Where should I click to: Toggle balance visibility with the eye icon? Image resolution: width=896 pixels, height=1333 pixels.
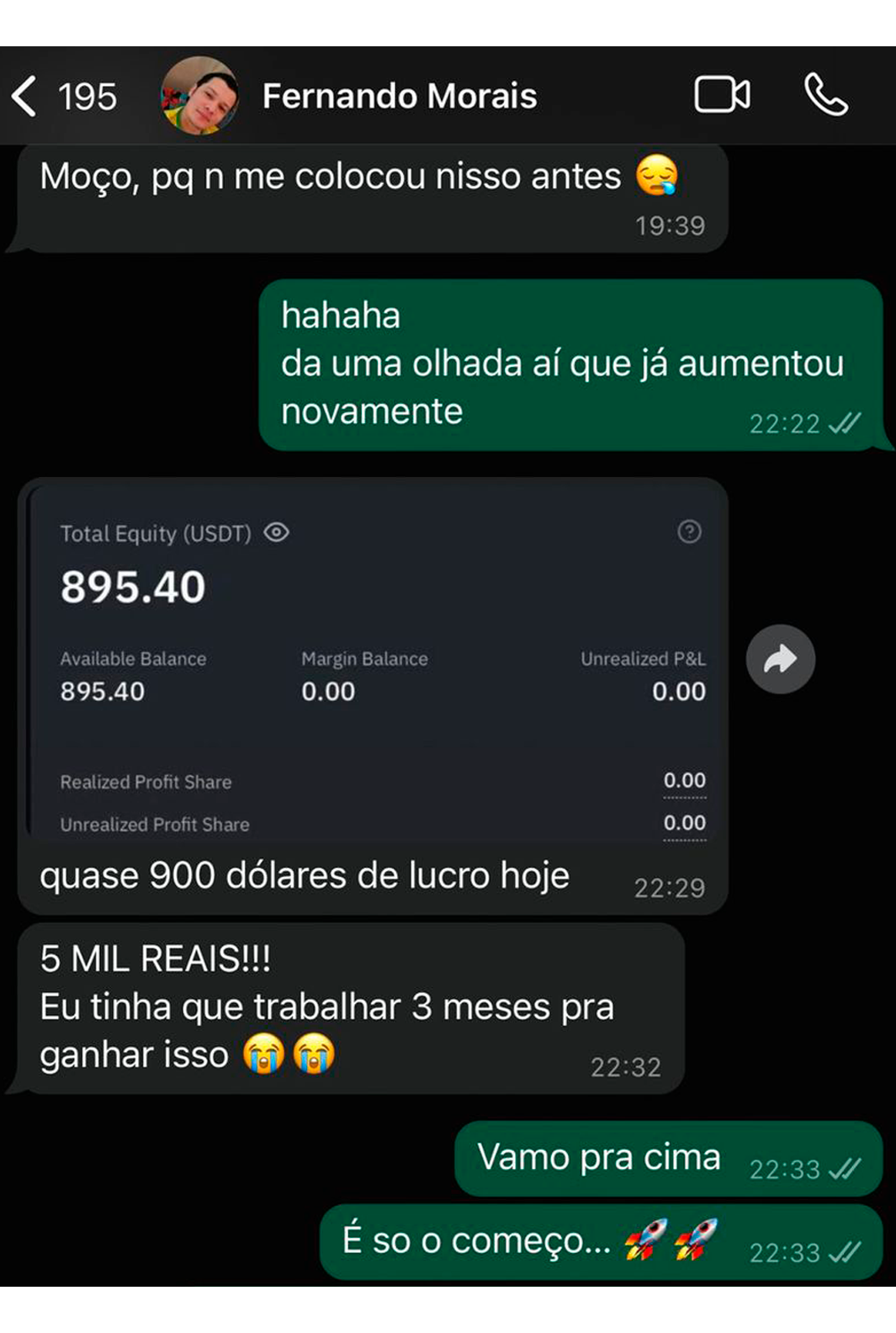point(278,532)
